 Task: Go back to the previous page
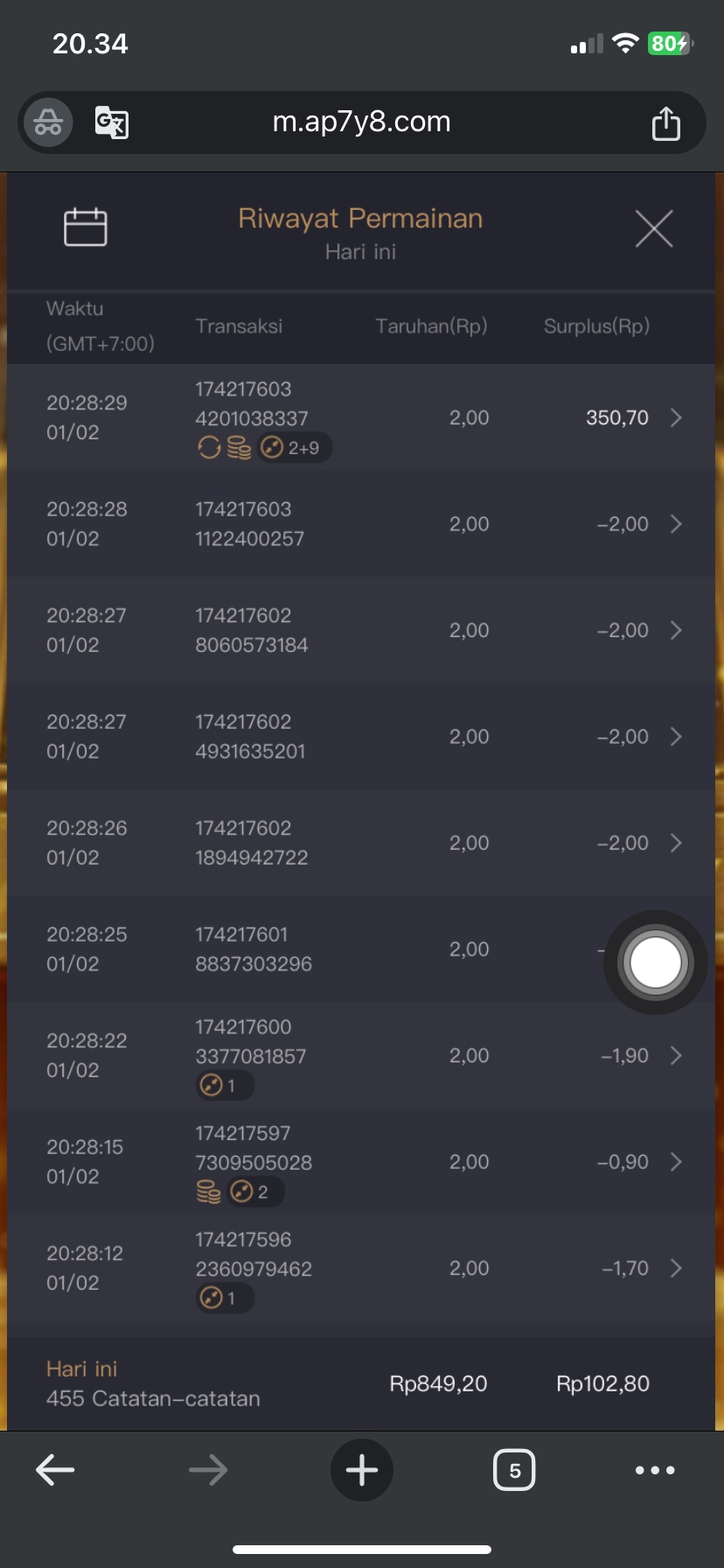55,1470
